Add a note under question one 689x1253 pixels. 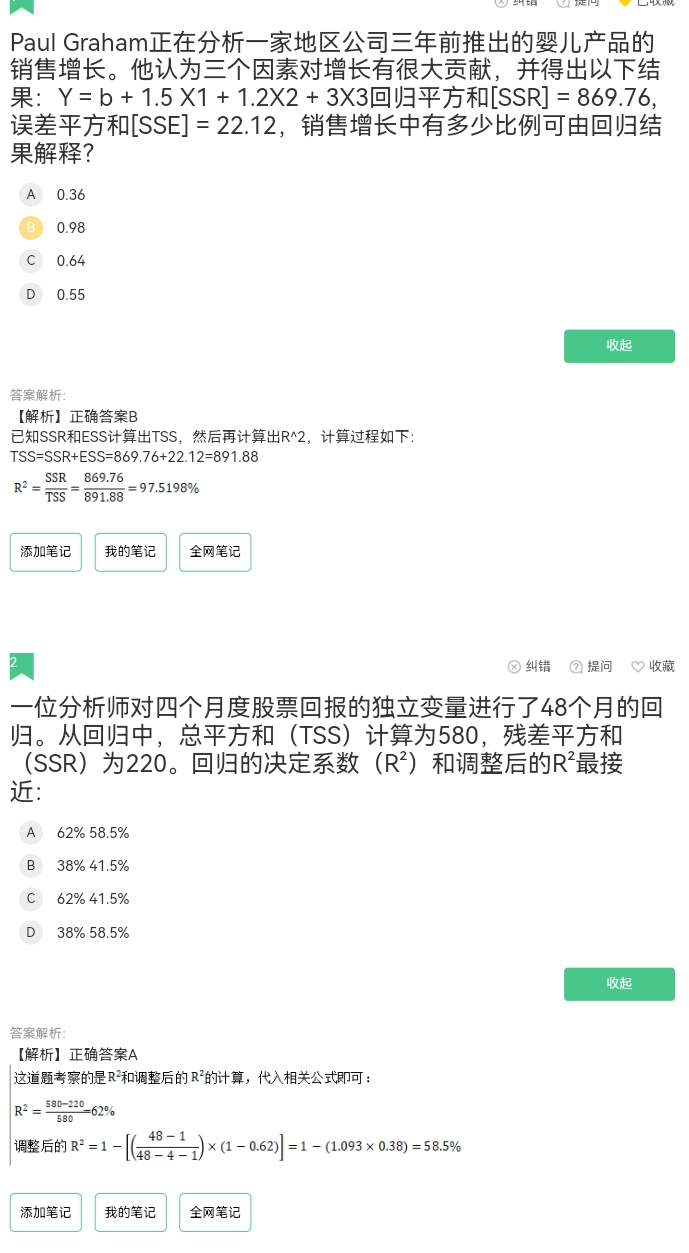tap(46, 552)
